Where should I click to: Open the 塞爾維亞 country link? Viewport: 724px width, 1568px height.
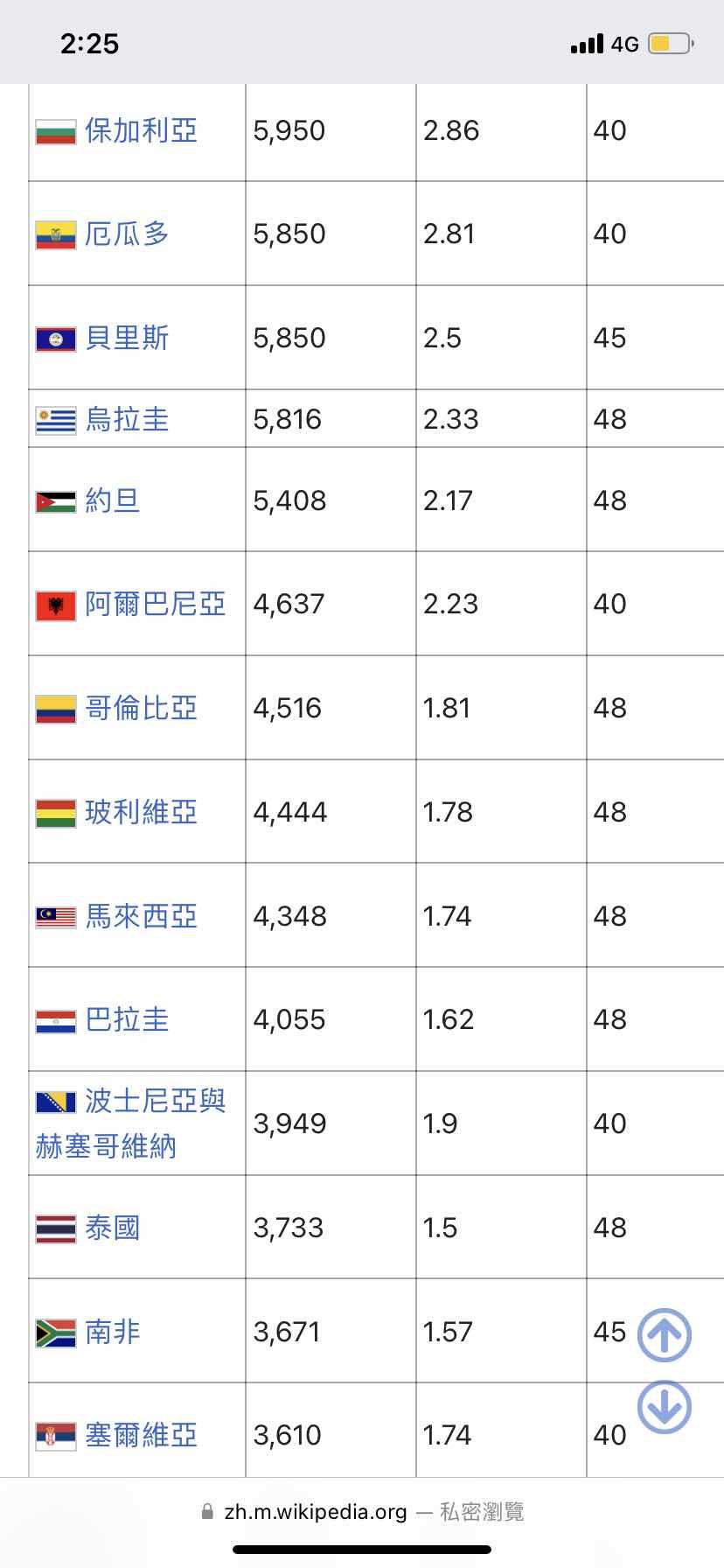point(141,1435)
